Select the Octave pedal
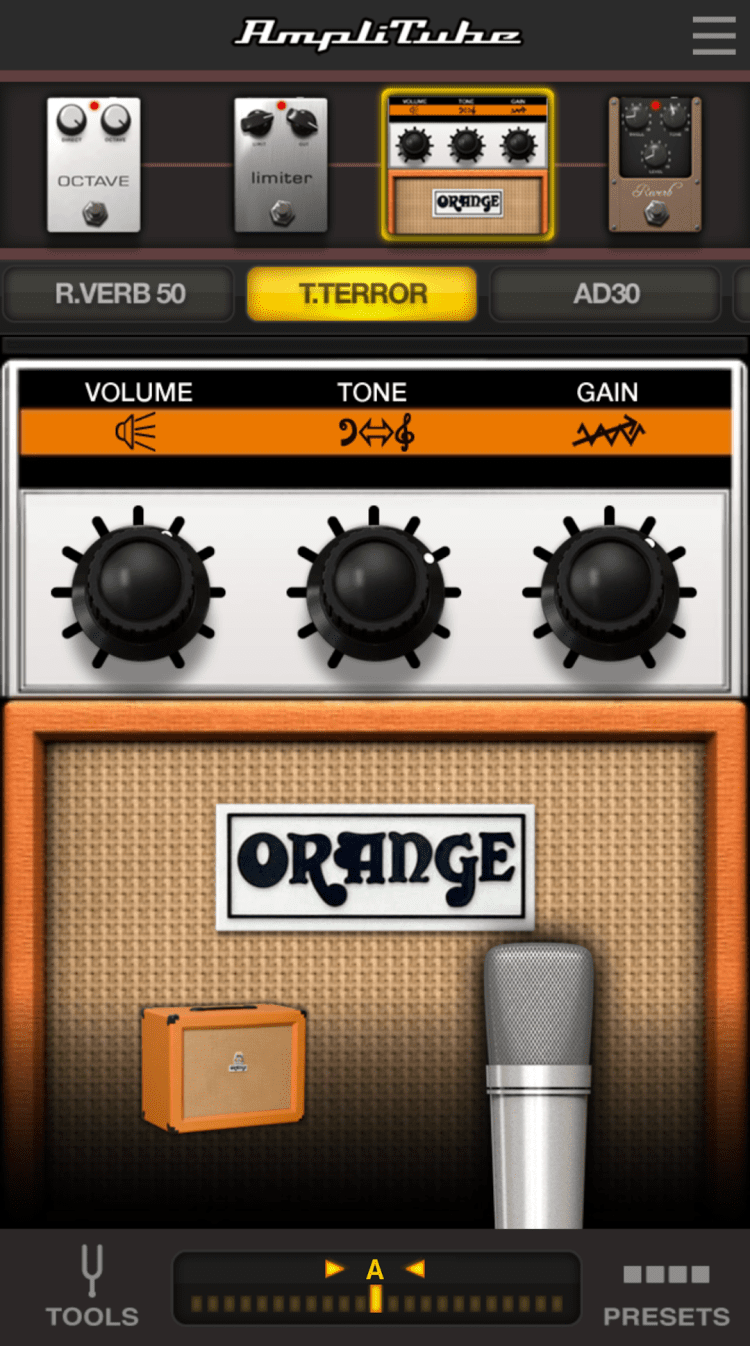The height and width of the screenshot is (1346, 750). [93, 165]
